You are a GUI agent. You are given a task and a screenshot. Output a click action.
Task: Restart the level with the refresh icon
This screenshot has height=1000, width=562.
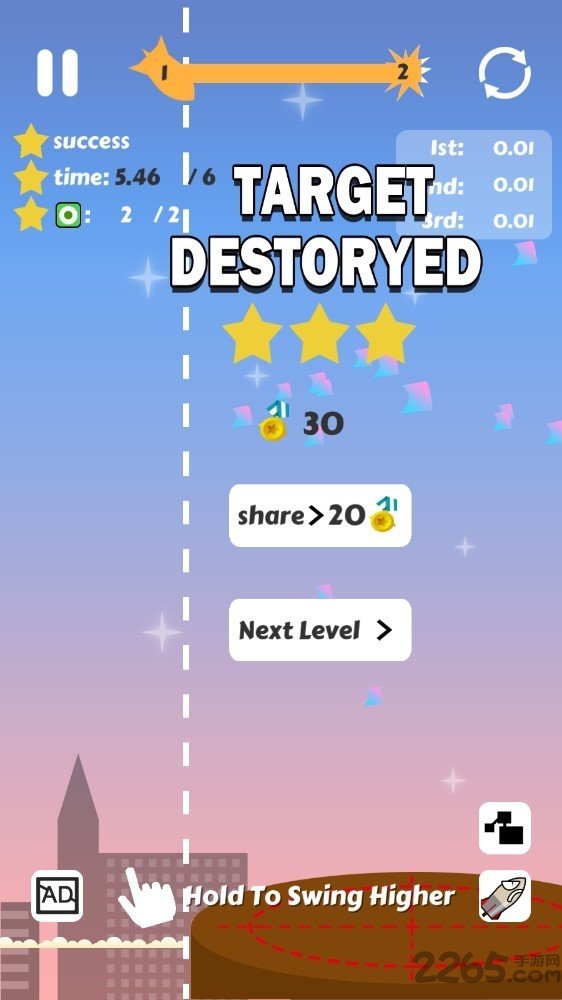coord(505,73)
